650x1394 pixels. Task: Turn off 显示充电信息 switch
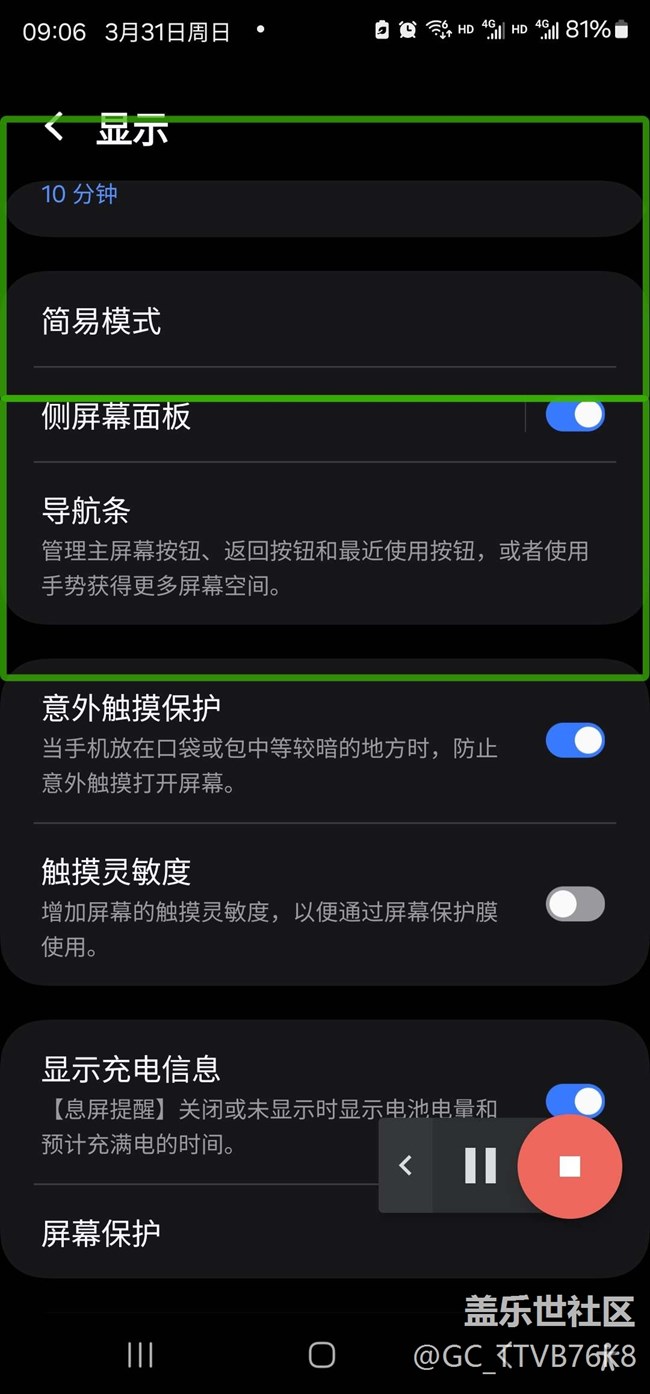(575, 1100)
